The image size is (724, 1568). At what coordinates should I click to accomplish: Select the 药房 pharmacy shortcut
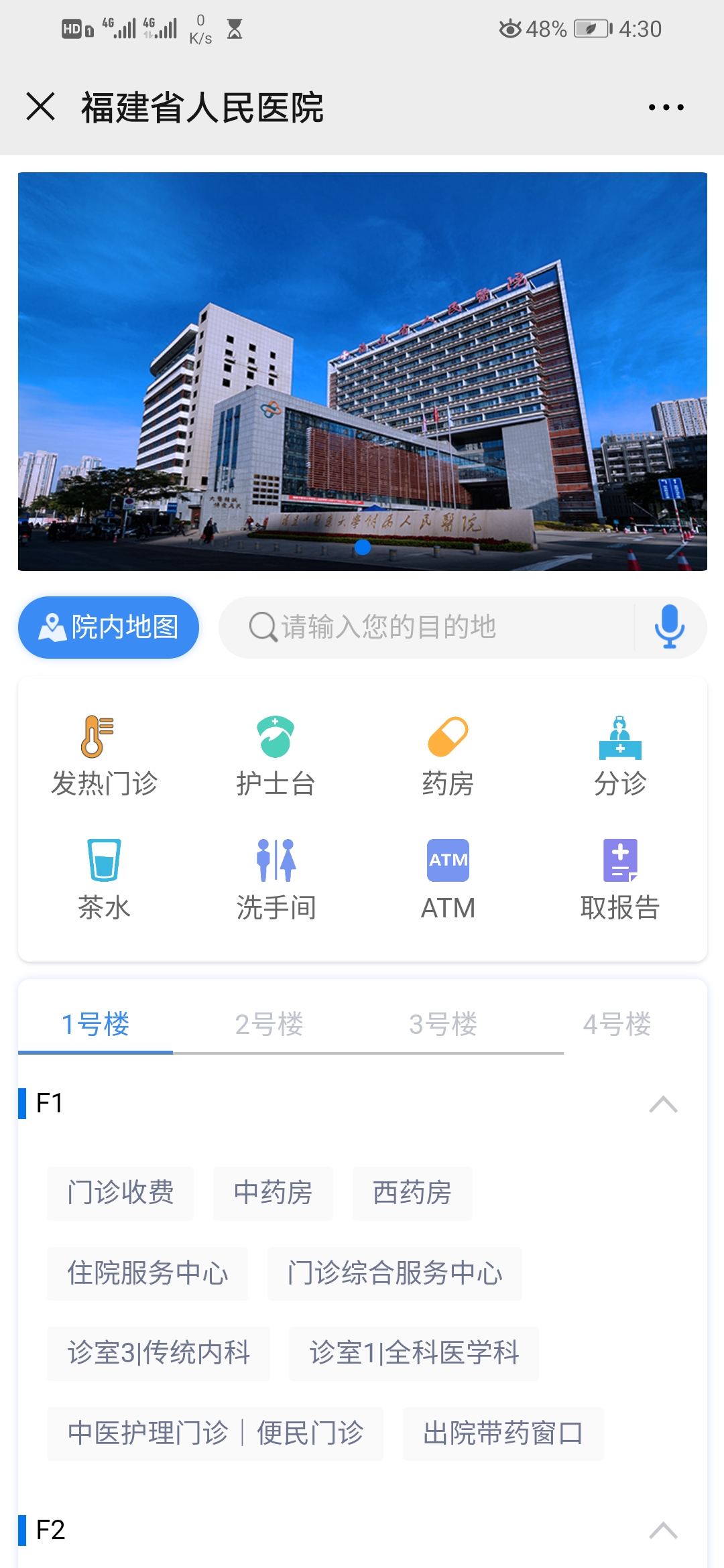click(x=448, y=755)
